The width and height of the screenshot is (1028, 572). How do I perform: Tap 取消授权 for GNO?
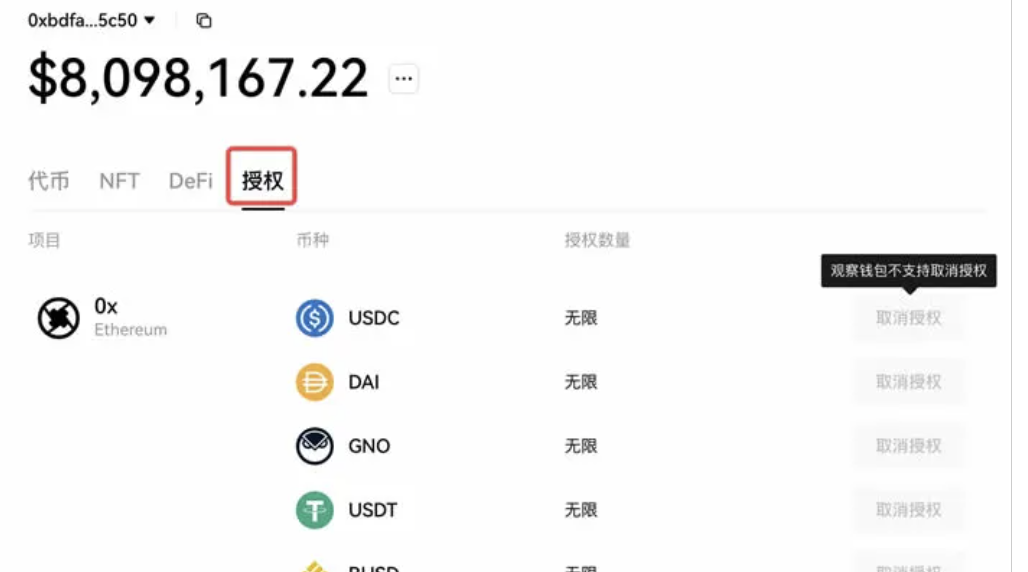[x=908, y=446]
